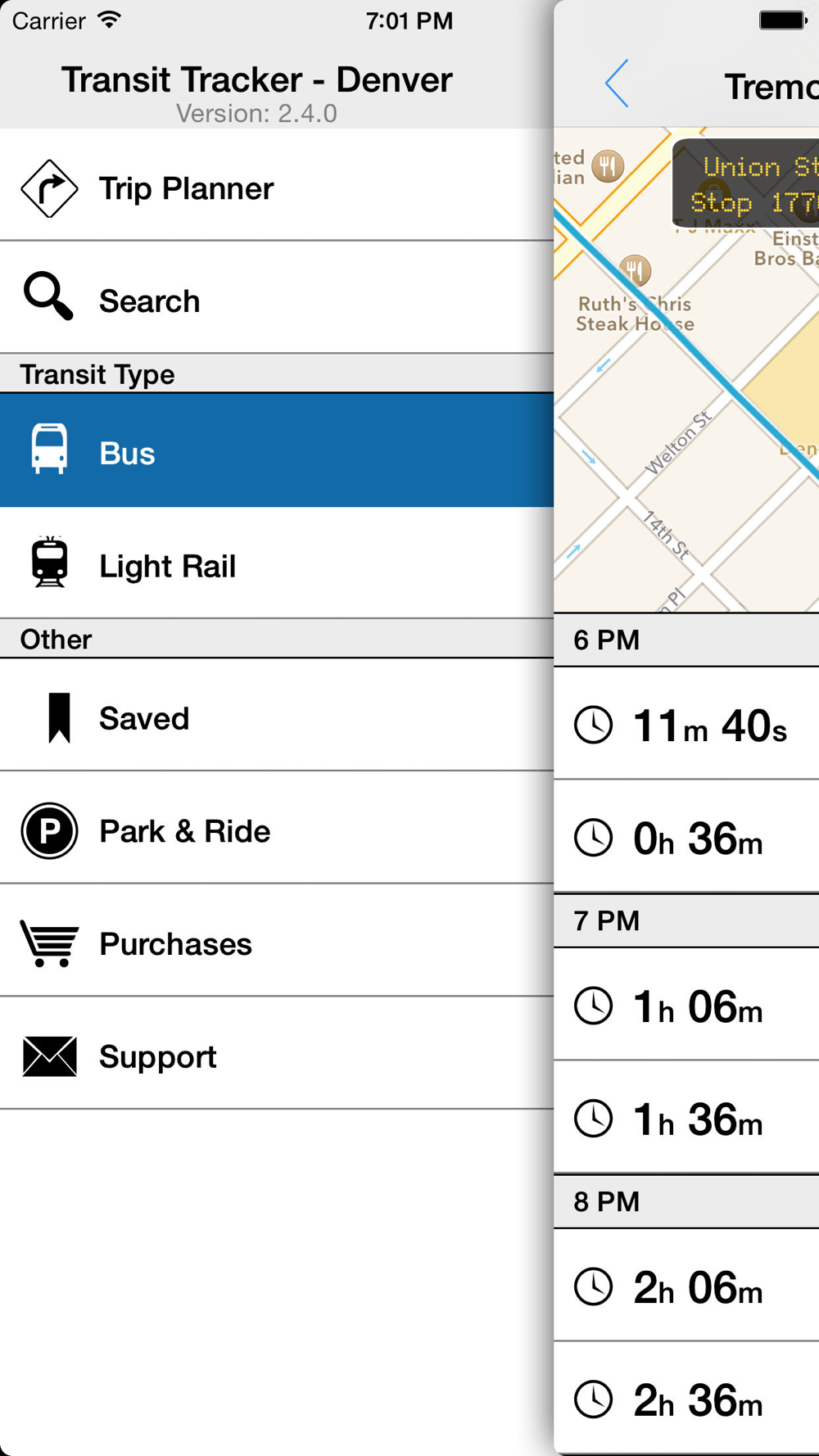Contact Support
819x1456 pixels.
pos(277,1055)
